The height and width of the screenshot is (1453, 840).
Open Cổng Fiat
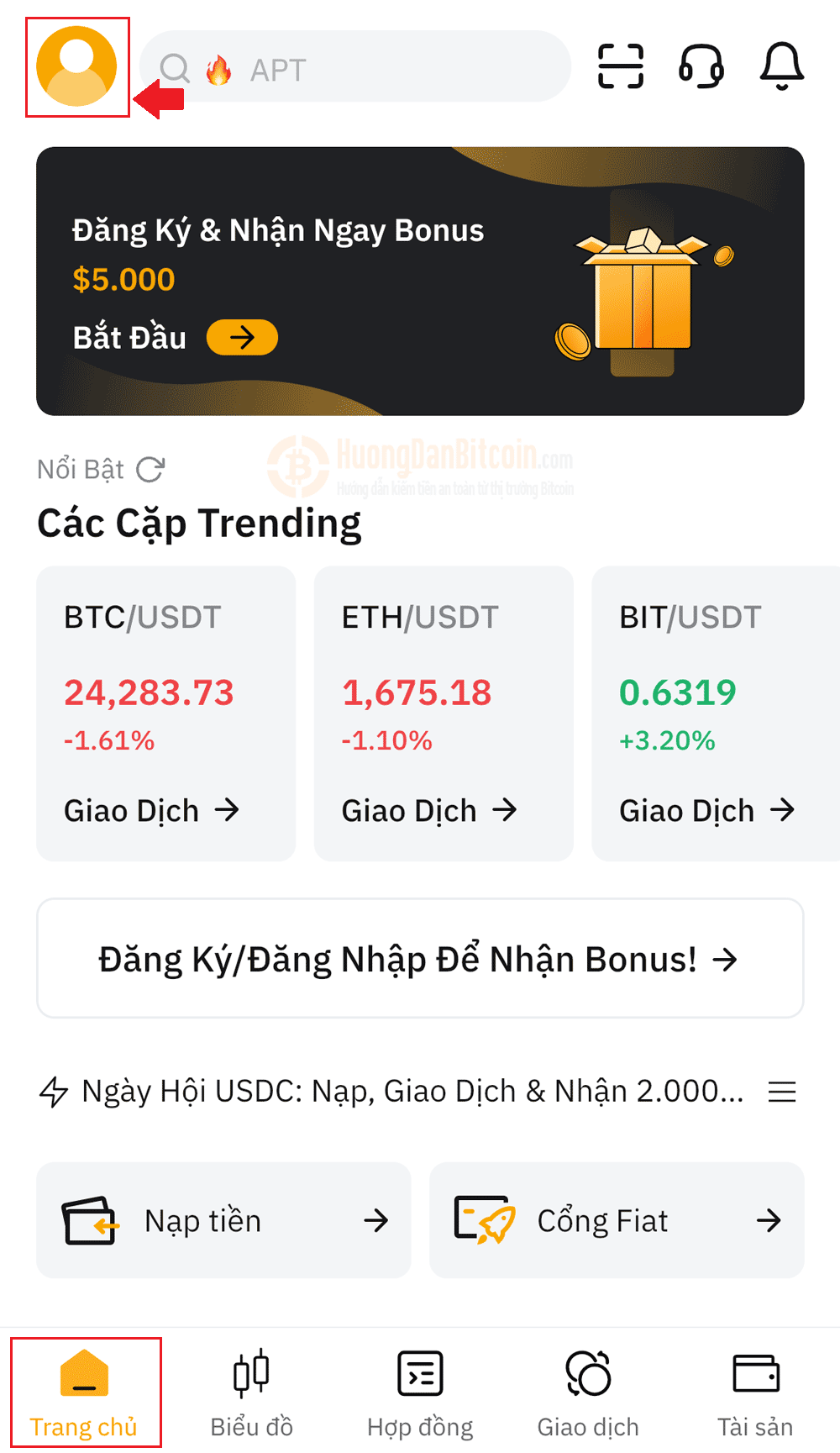tap(617, 1220)
